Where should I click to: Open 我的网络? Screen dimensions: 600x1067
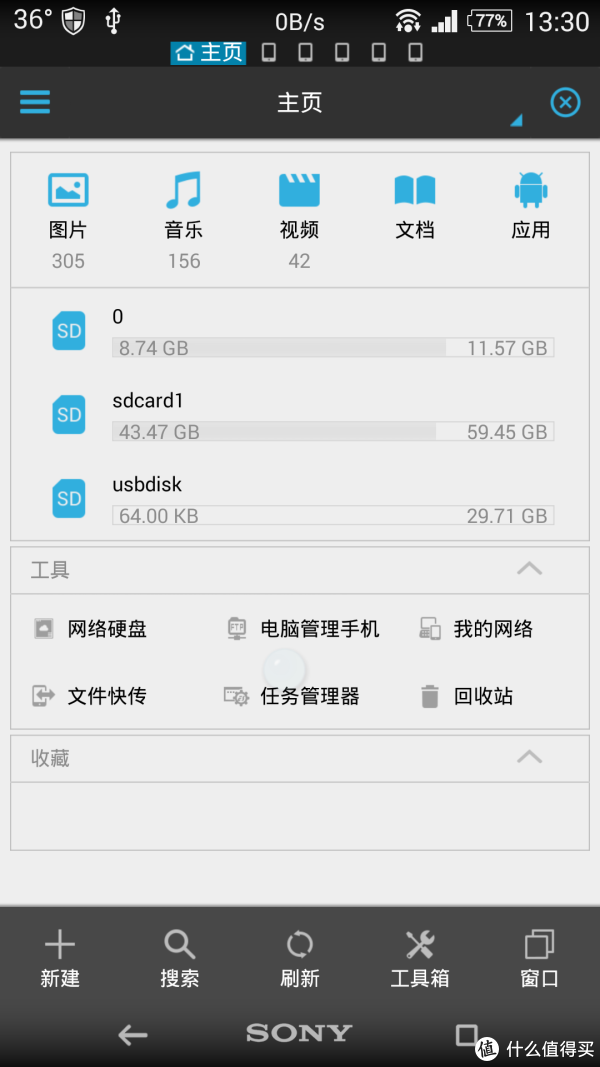coord(476,629)
